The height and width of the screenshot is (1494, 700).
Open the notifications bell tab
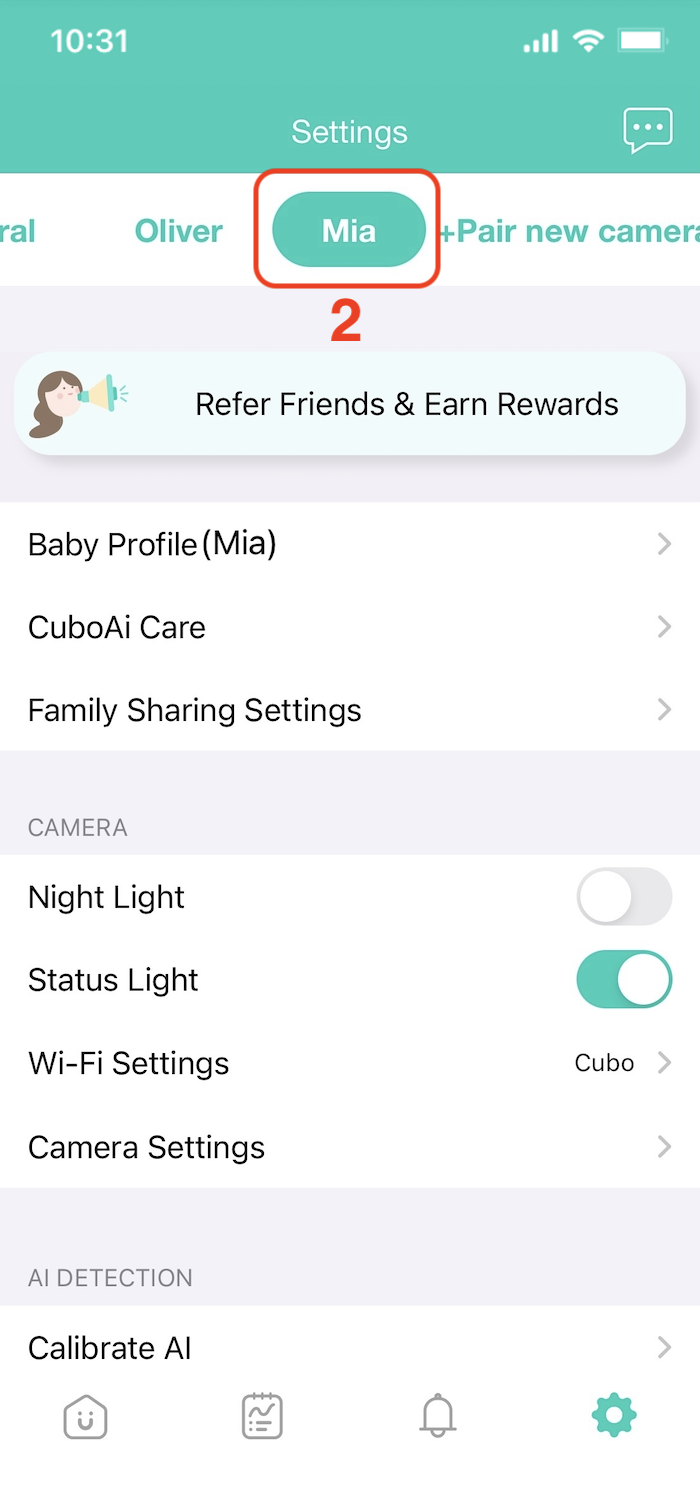(x=438, y=1416)
